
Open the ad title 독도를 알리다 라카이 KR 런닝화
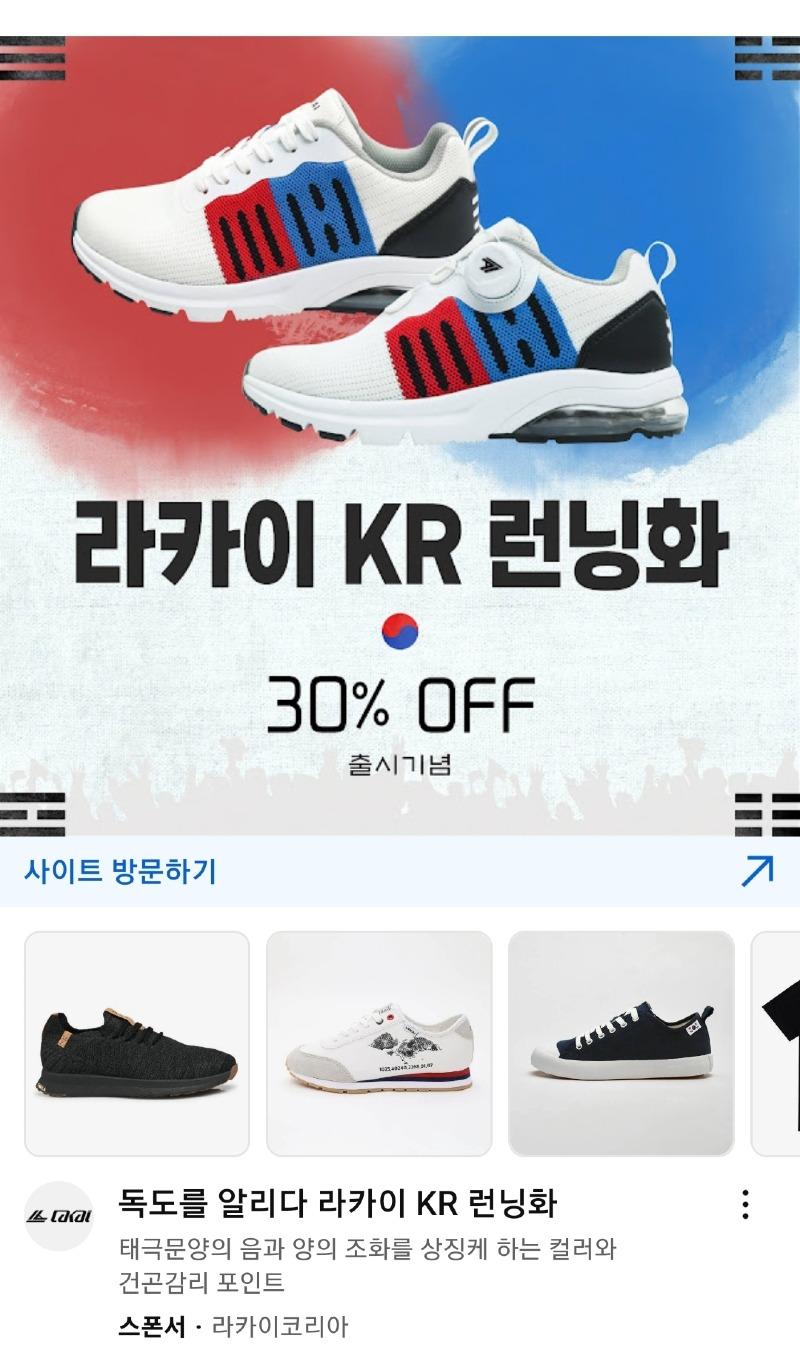[x=337, y=1202]
